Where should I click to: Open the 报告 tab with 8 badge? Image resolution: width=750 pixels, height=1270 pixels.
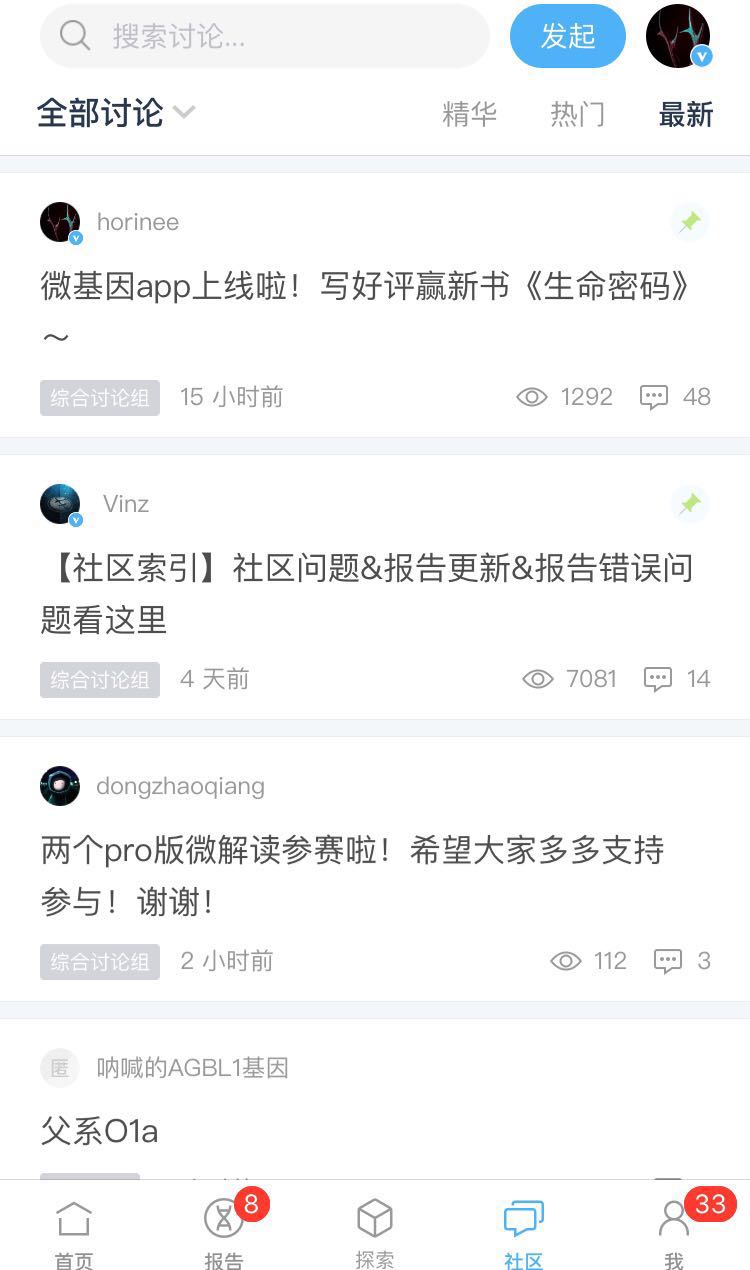pyautogui.click(x=224, y=1233)
